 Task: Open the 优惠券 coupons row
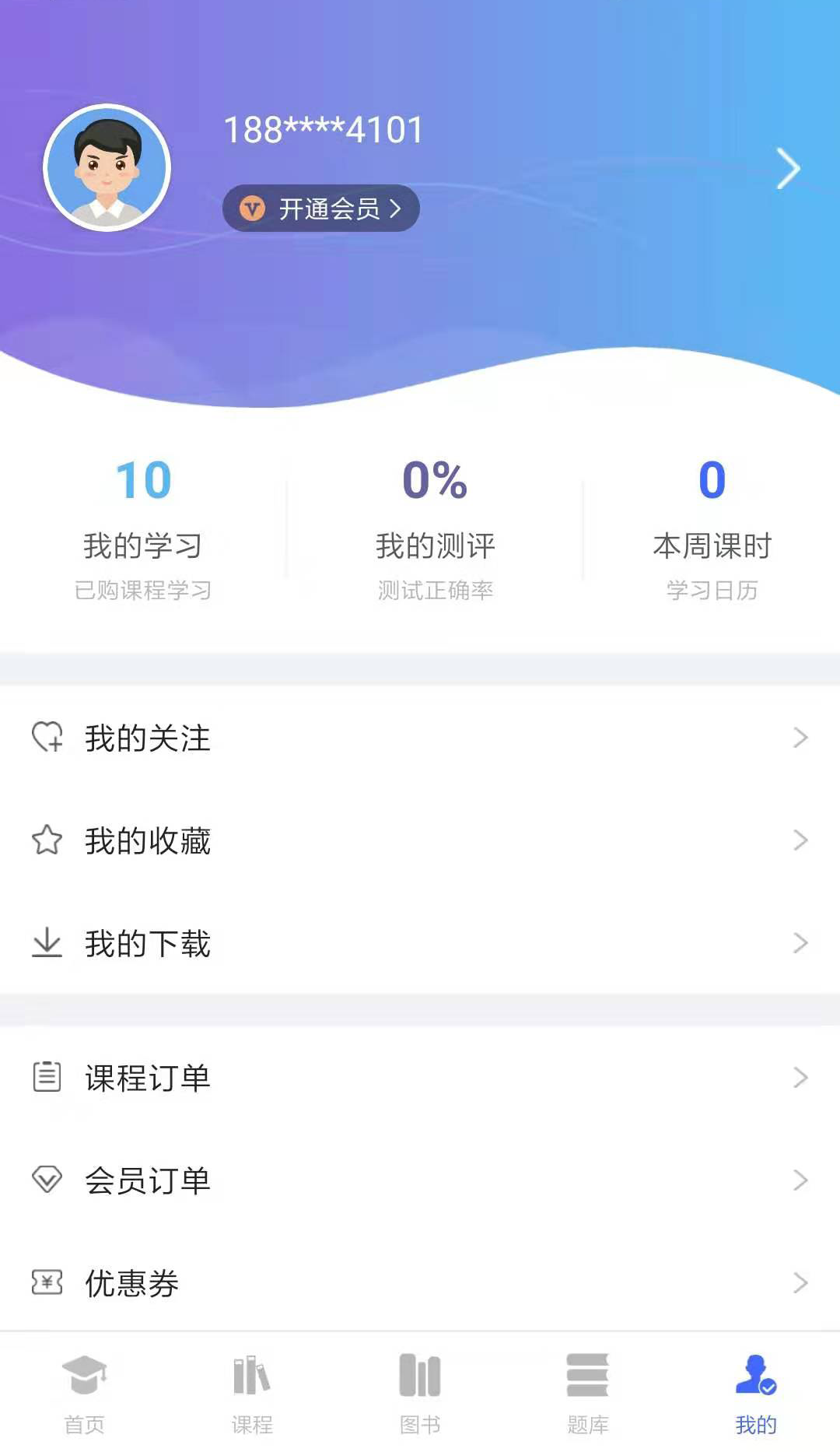(420, 1282)
